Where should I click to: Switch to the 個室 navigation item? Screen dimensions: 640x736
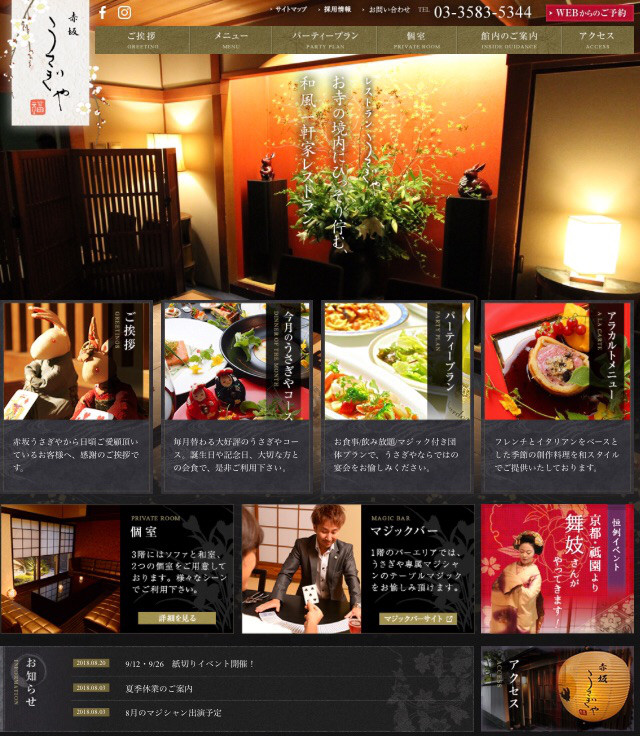pyautogui.click(x=417, y=39)
